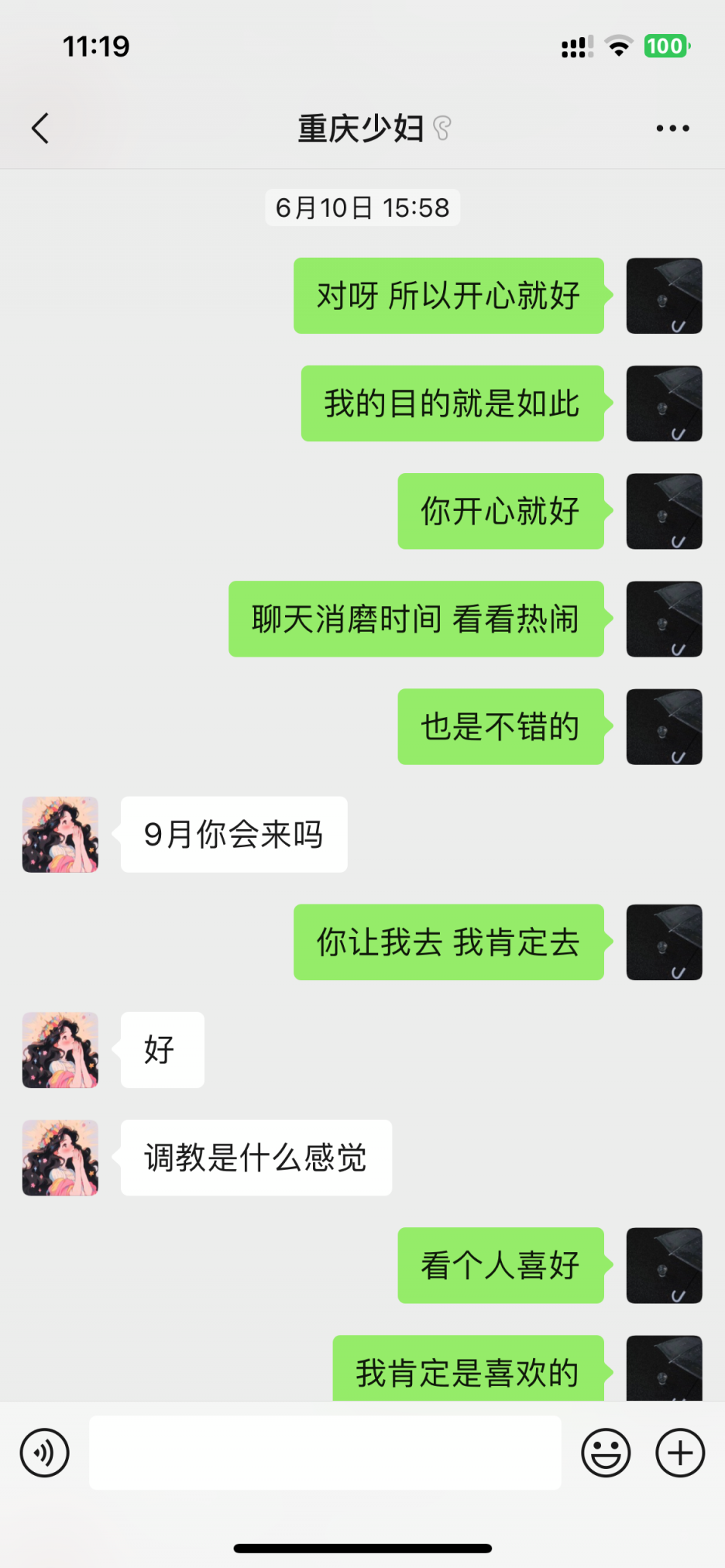
Task: Switch to voice message input
Action: click(x=45, y=1453)
